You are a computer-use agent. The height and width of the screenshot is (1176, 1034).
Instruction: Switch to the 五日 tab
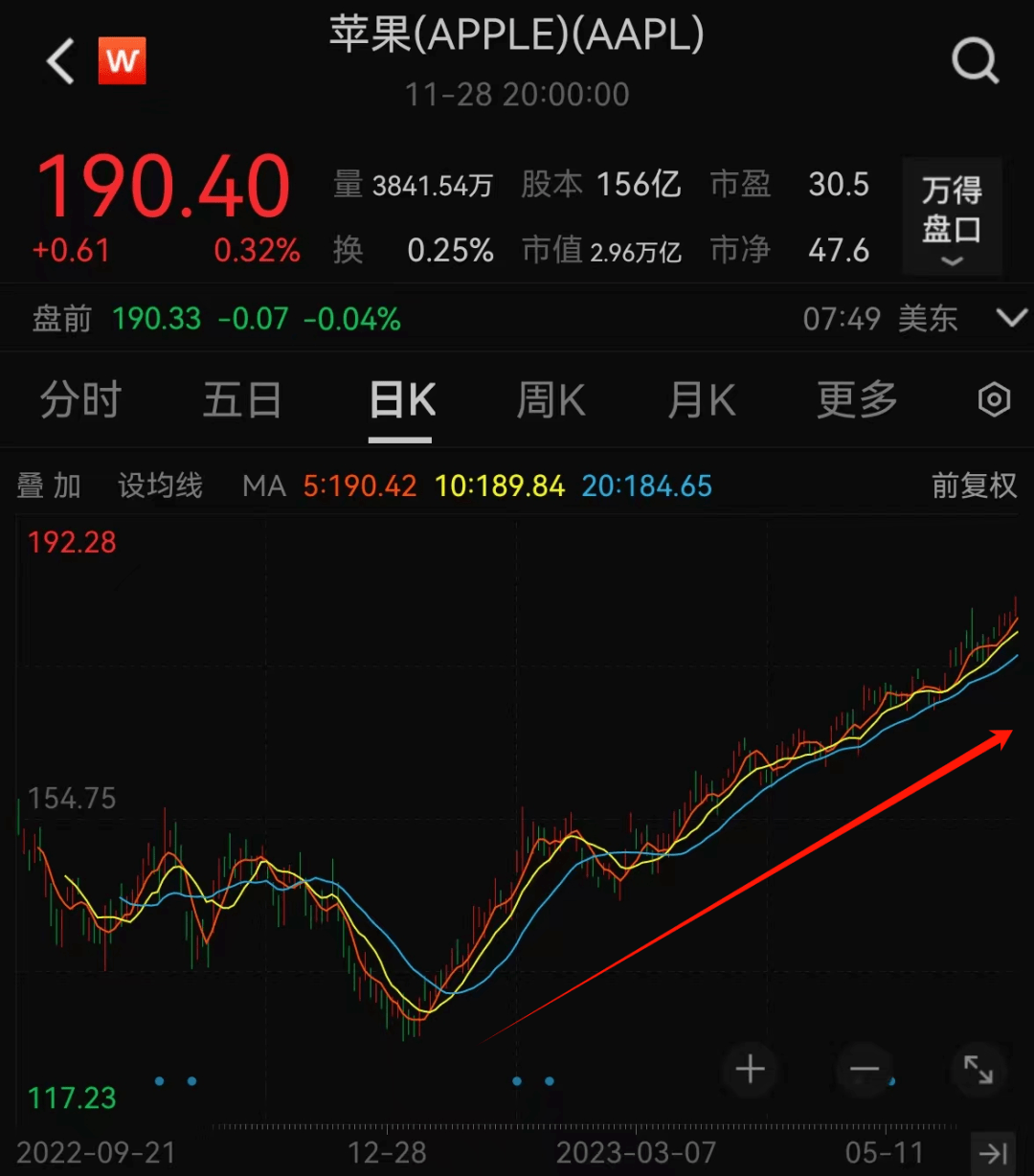click(x=241, y=400)
